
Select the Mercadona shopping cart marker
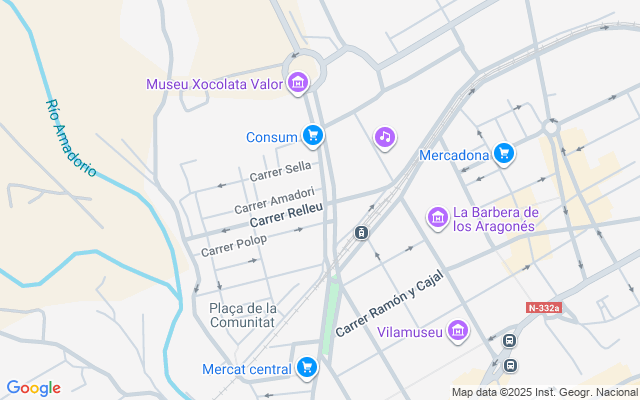coord(504,154)
